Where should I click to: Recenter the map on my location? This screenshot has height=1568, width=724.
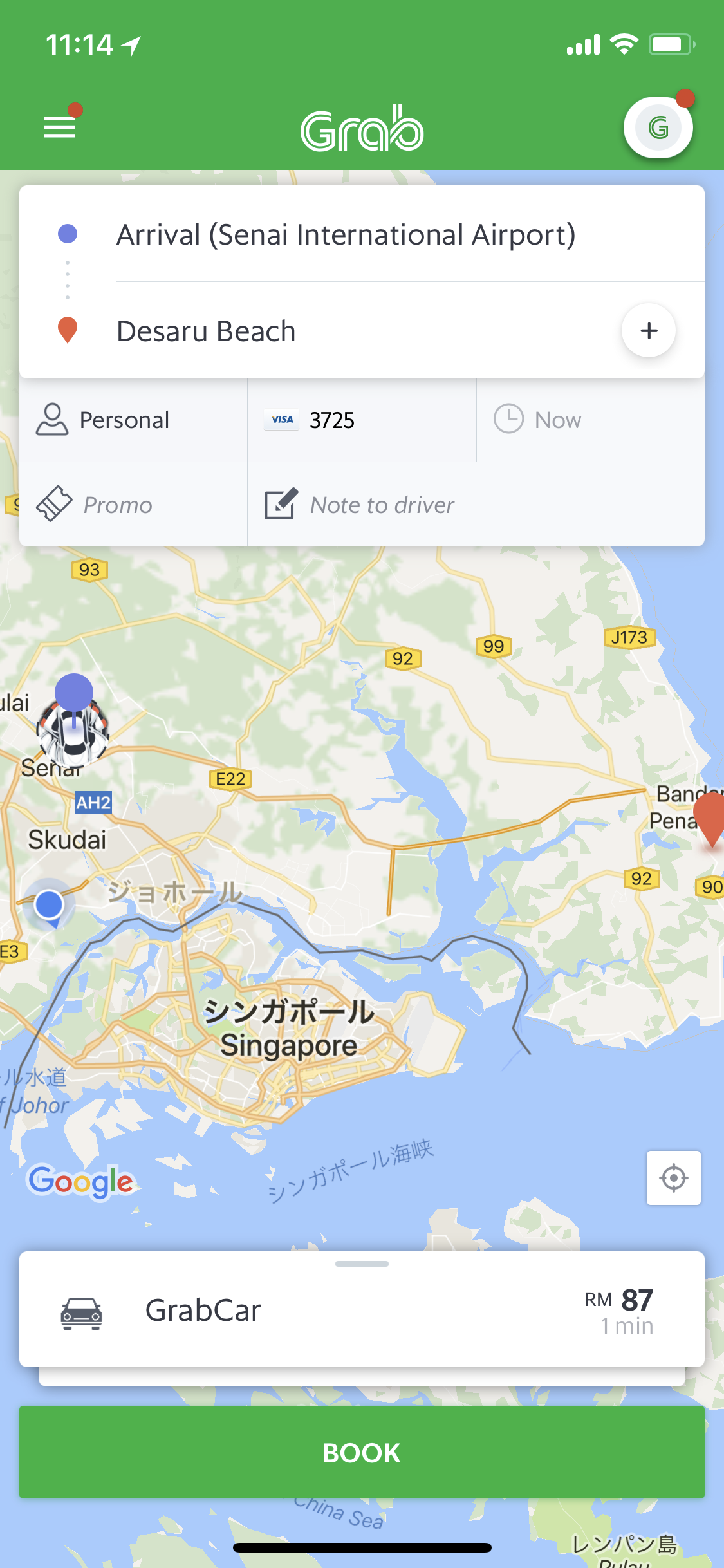674,1178
